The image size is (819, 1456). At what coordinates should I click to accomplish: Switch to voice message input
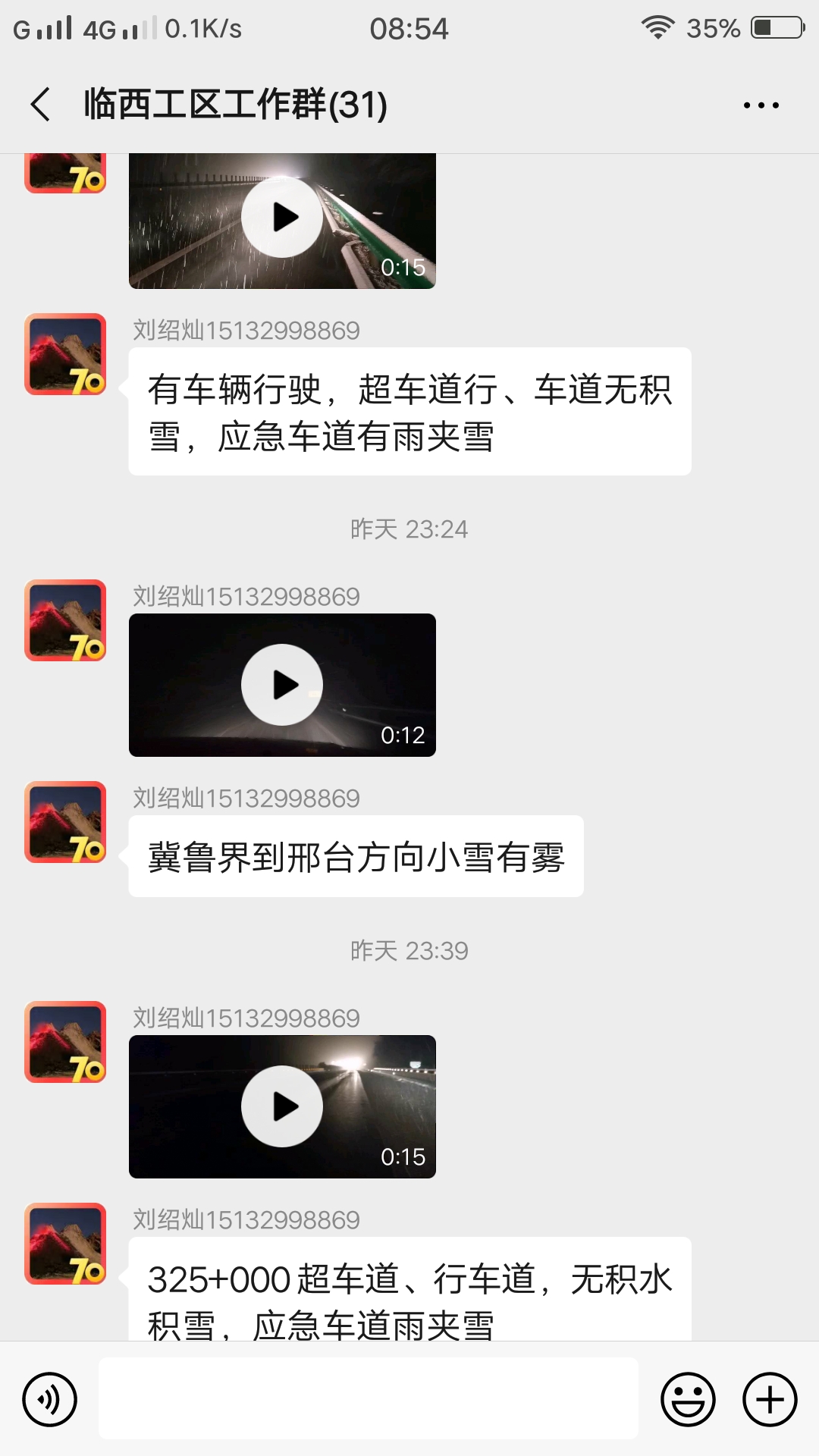(x=50, y=1399)
